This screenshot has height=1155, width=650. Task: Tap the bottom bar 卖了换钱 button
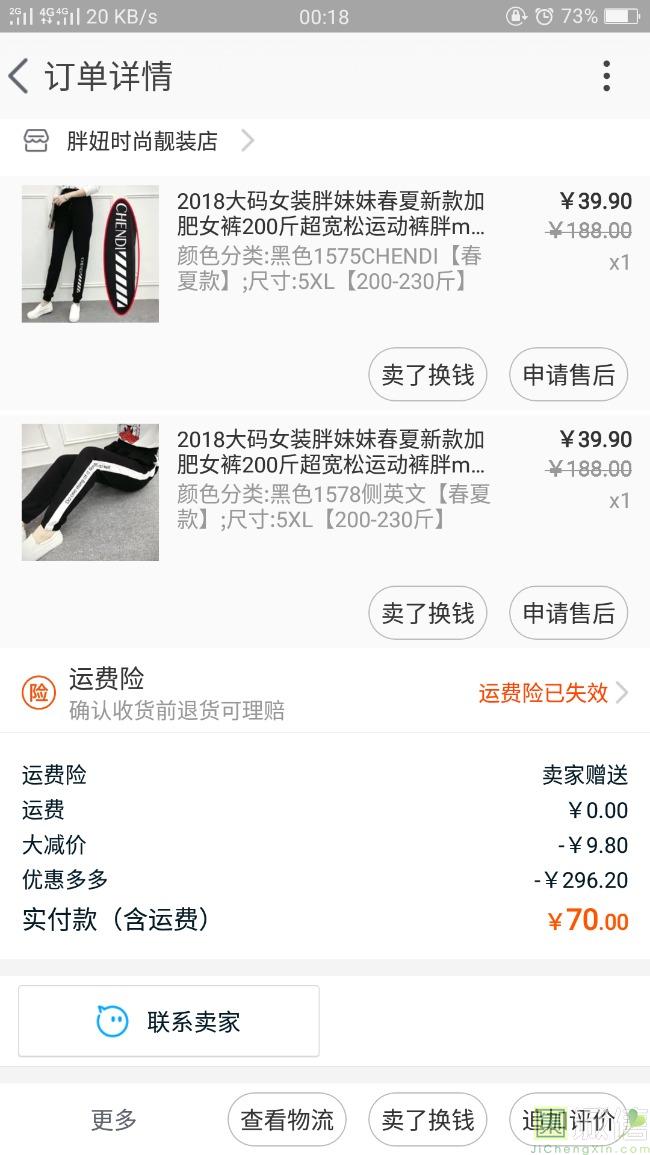click(x=428, y=1120)
